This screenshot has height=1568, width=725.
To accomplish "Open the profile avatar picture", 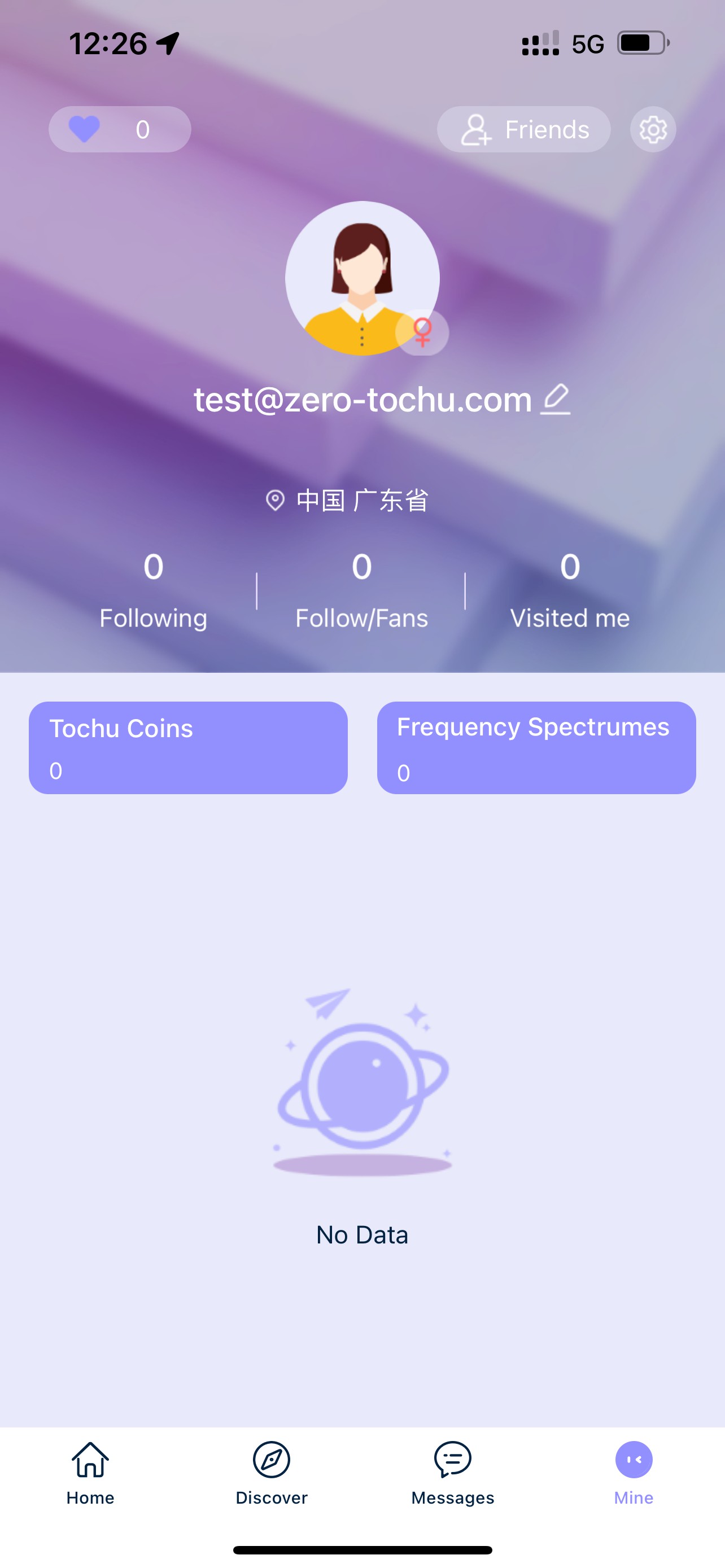I will [362, 278].
